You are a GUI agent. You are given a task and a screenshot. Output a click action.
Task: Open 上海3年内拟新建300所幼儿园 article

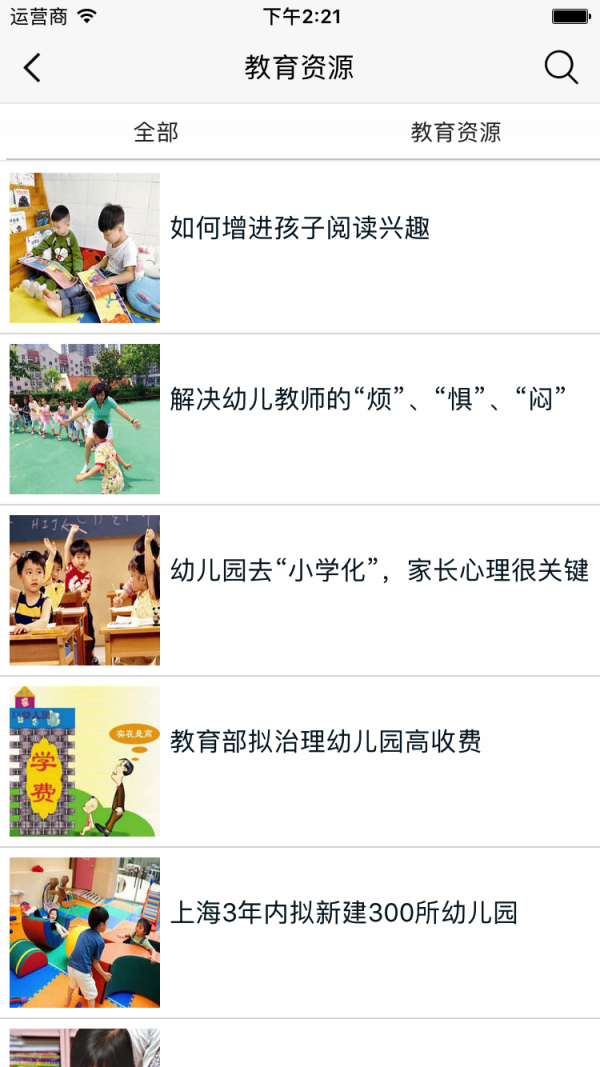(344, 913)
